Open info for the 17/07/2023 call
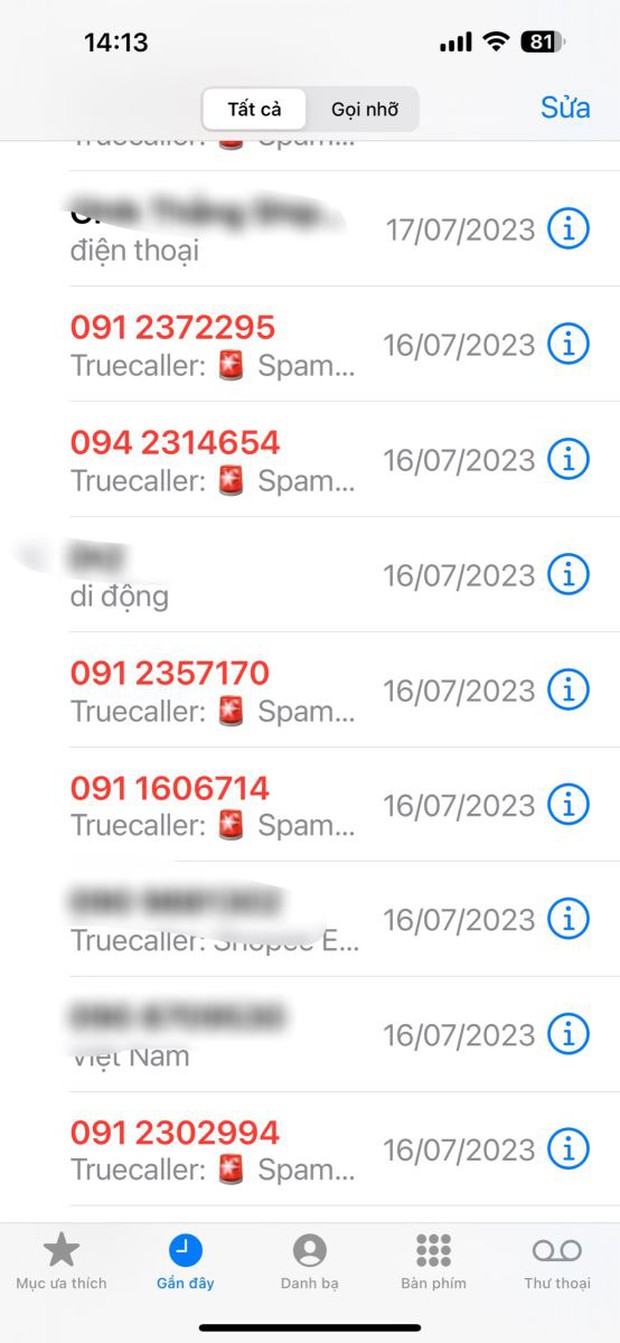This screenshot has width=620, height=1343. 569,229
